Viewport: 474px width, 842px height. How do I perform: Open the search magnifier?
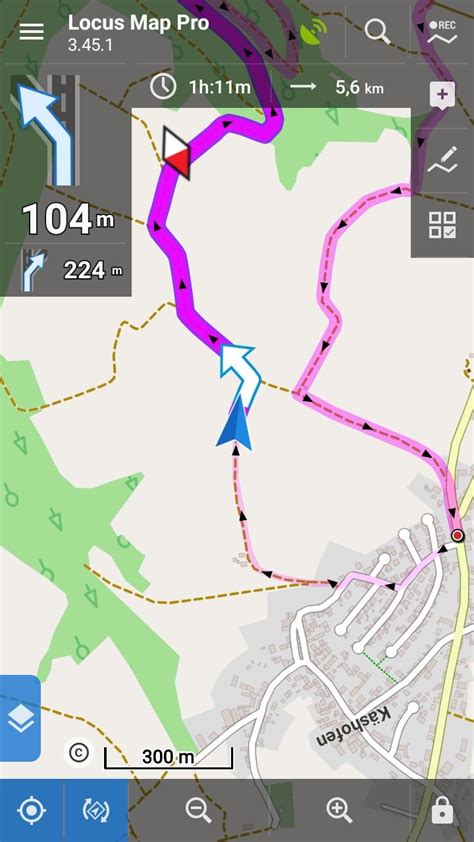click(x=377, y=32)
